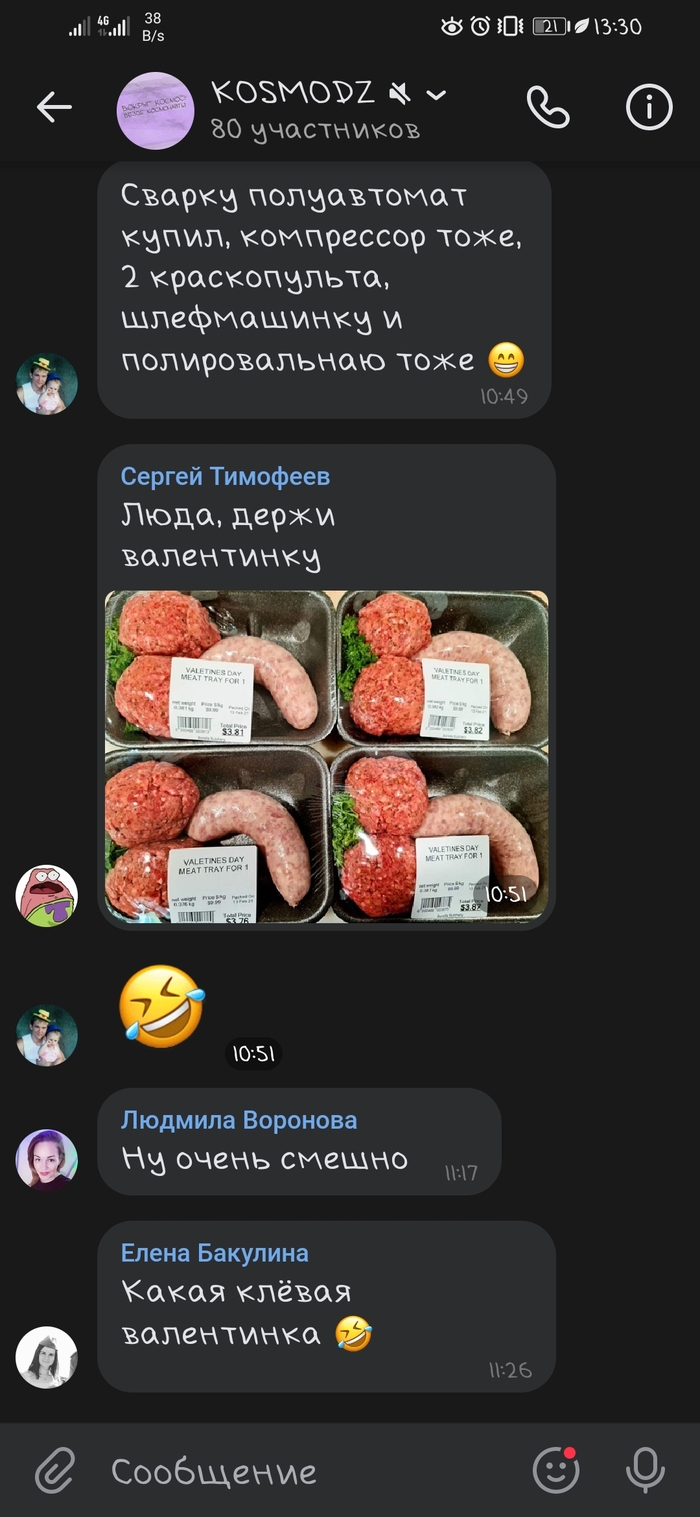This screenshot has width=700, height=1517.
Task: Start a group call with the phone icon
Action: pos(547,108)
